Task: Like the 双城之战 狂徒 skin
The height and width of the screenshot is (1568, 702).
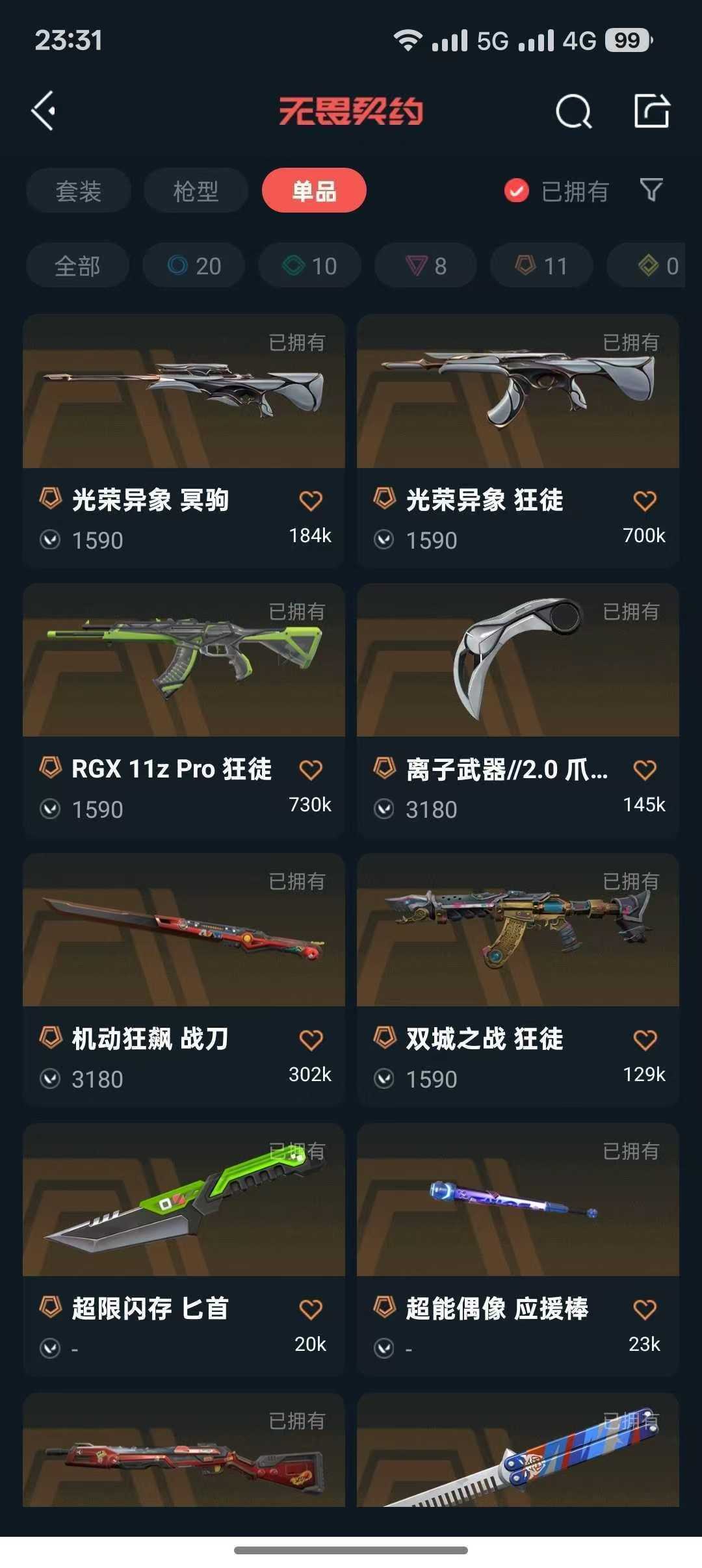Action: pyautogui.click(x=645, y=1039)
